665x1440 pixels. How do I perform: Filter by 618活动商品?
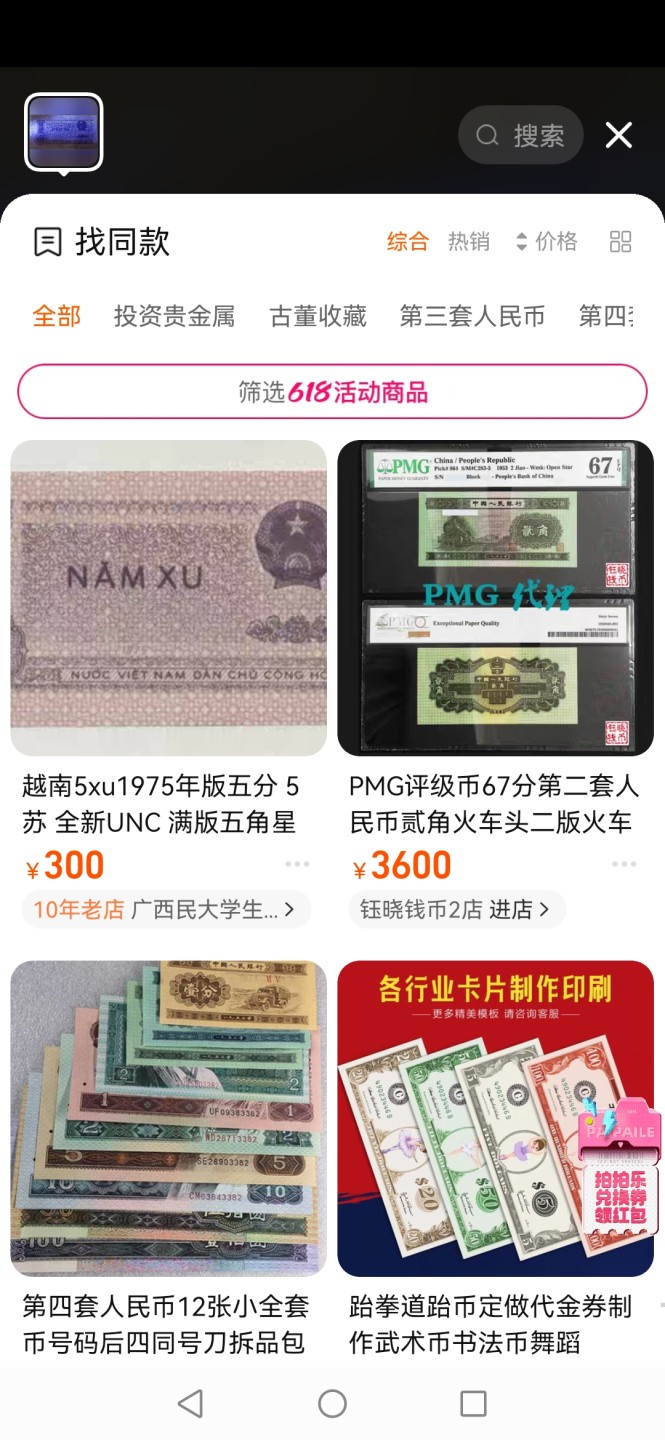332,391
